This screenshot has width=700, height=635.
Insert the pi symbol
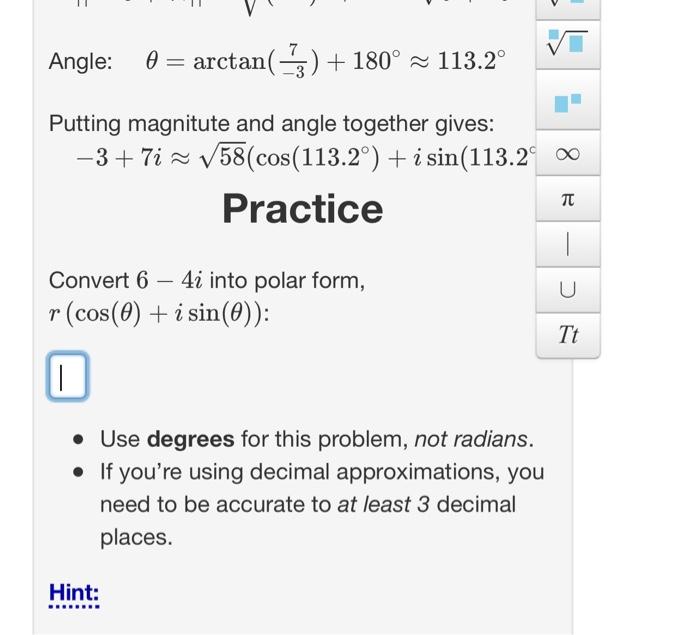coord(568,201)
